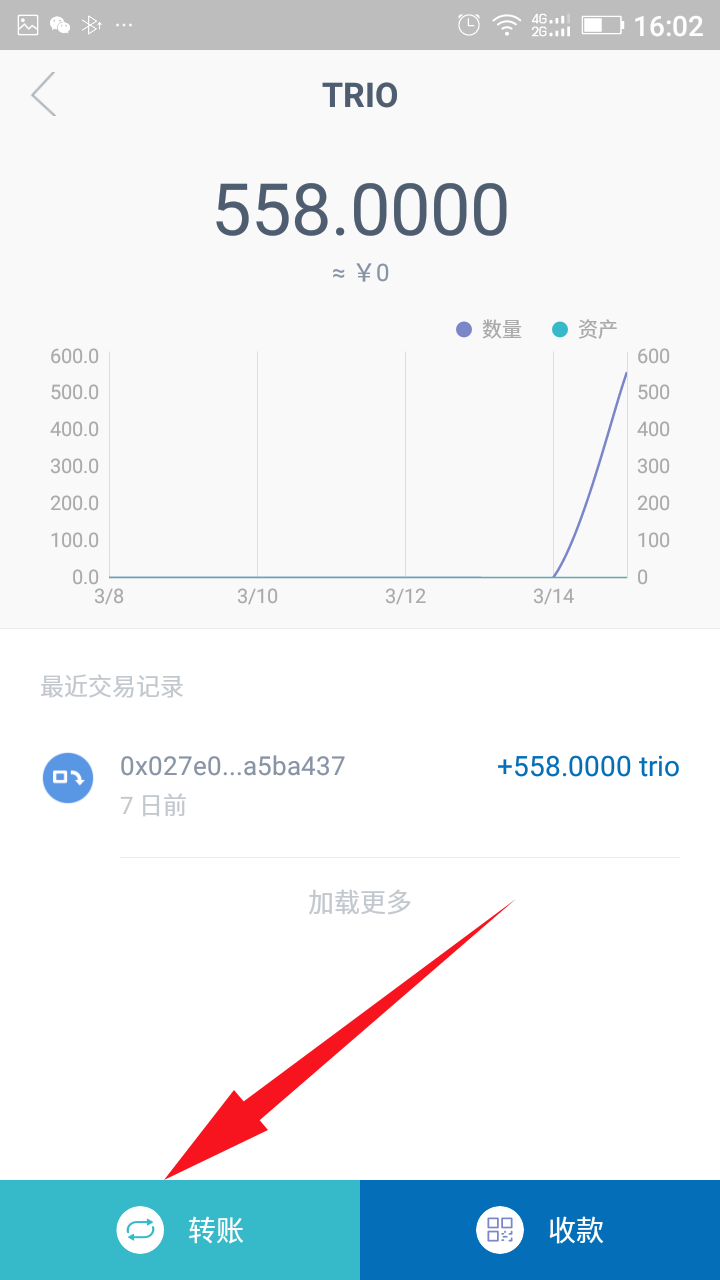Viewport: 720px width, 1280px height.
Task: Toggle the battery indicator display
Action: point(600,25)
